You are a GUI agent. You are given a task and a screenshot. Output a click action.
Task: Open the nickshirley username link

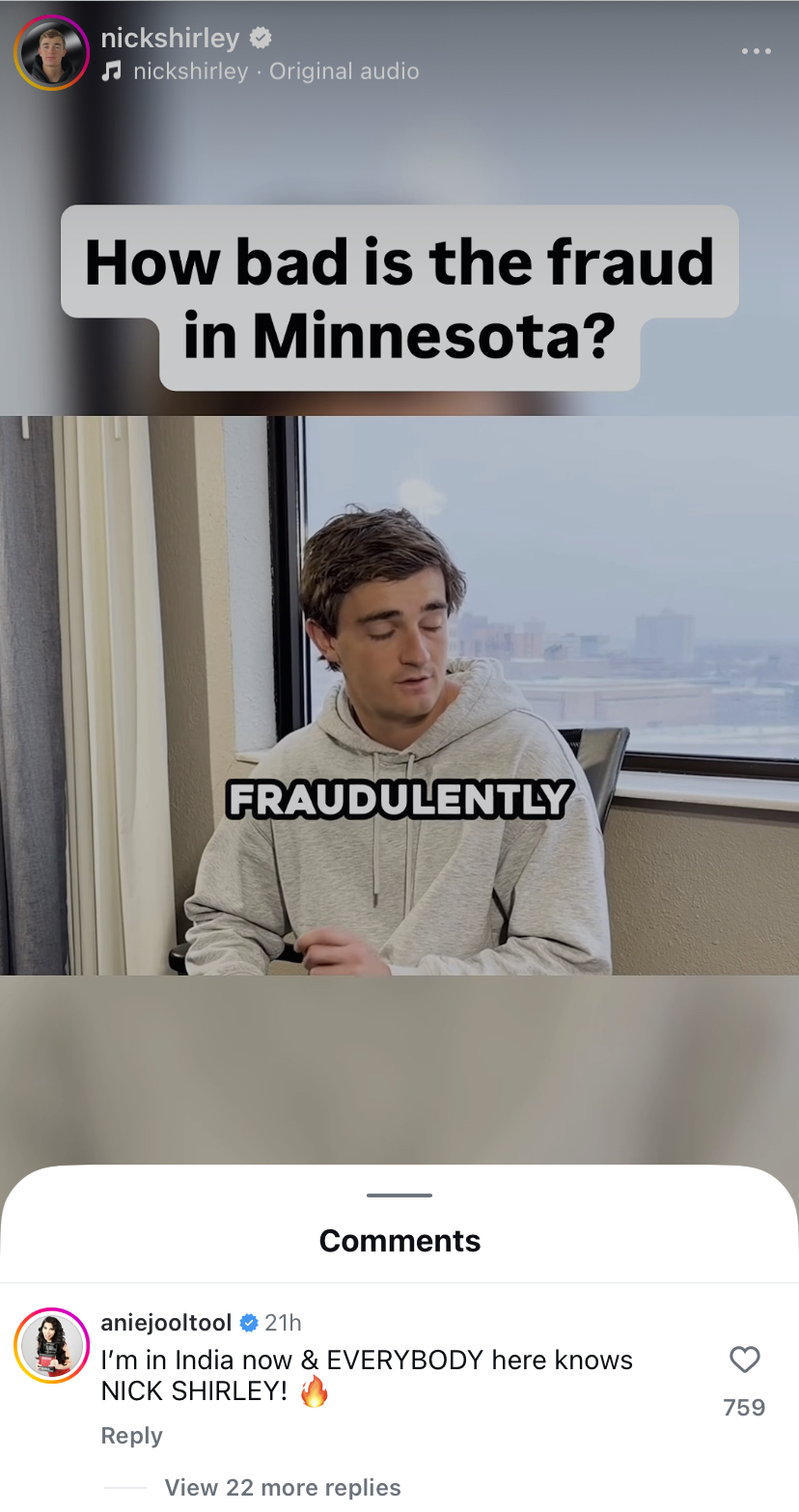click(170, 38)
